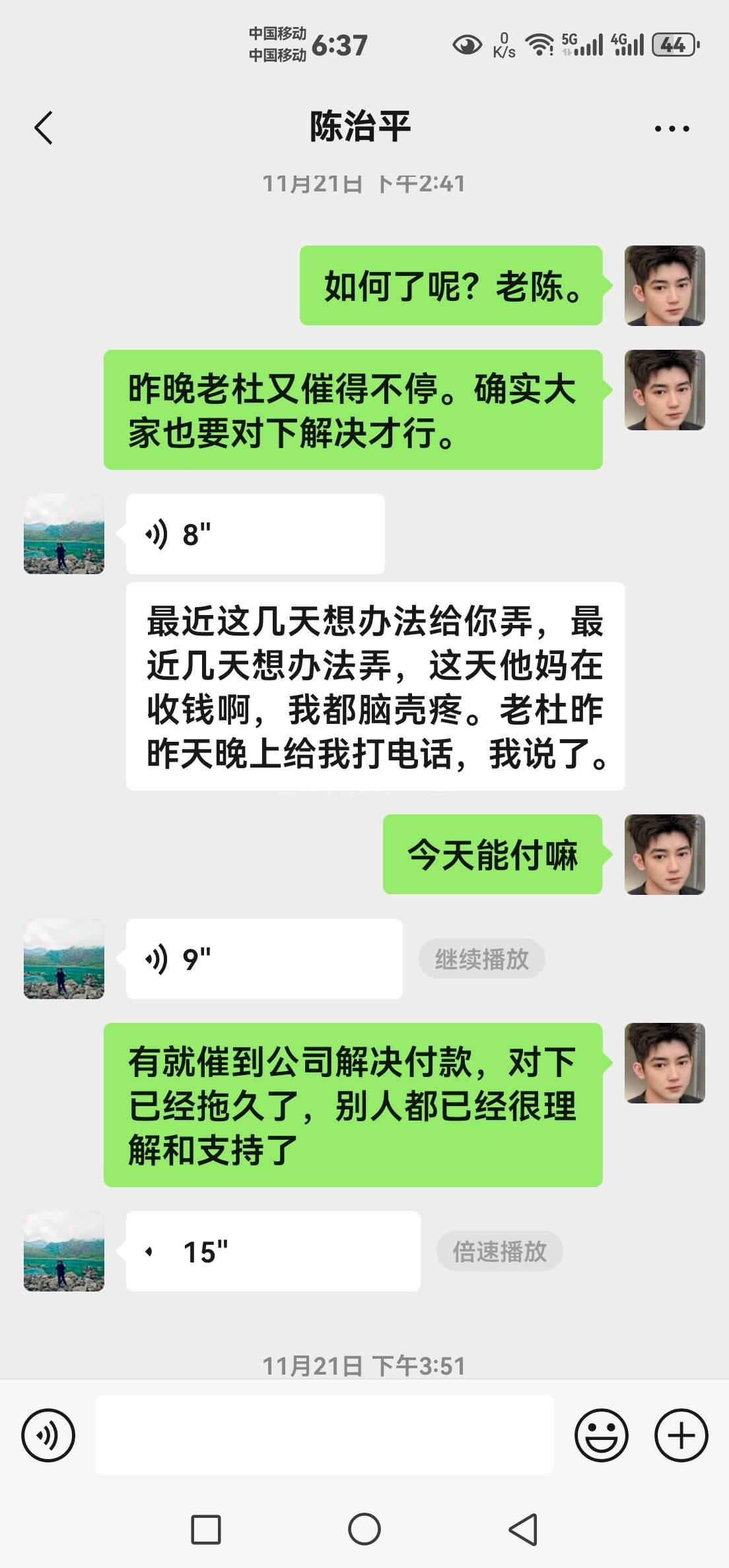Play the 9-second voice message

(x=263, y=959)
